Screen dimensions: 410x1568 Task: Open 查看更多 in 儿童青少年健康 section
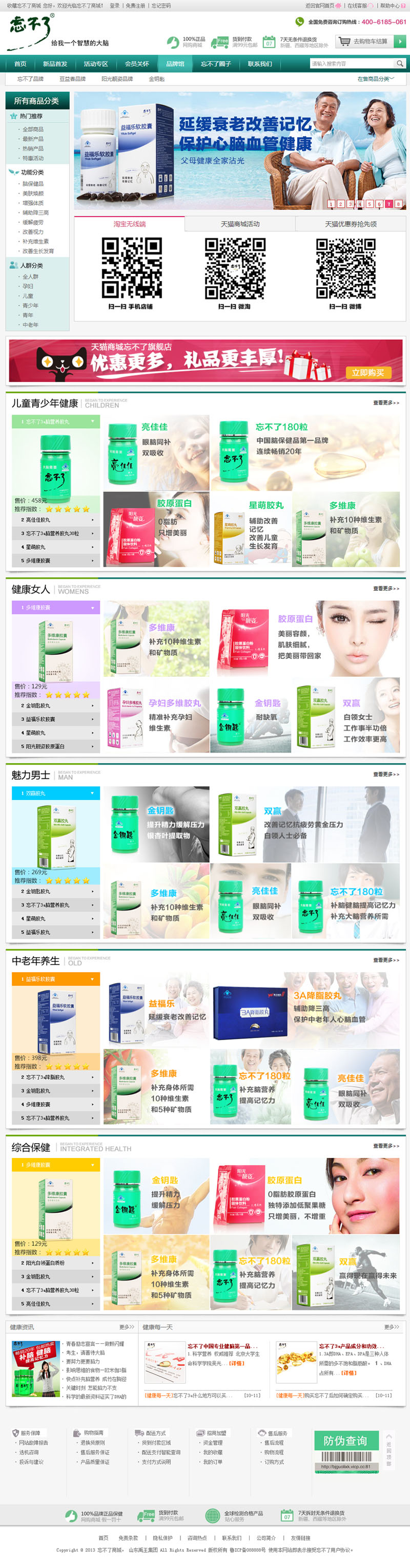point(385,403)
